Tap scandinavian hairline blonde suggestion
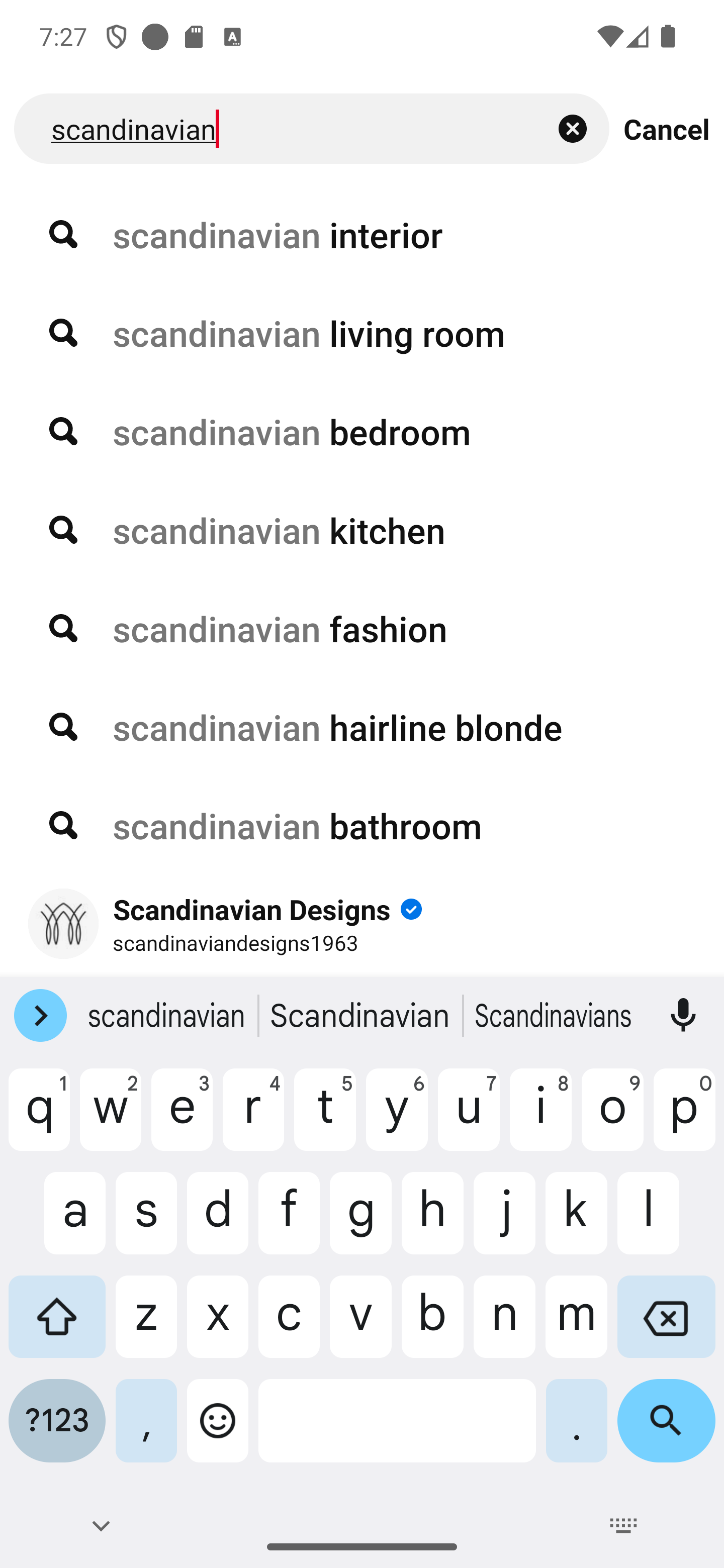724x1568 pixels. click(361, 728)
